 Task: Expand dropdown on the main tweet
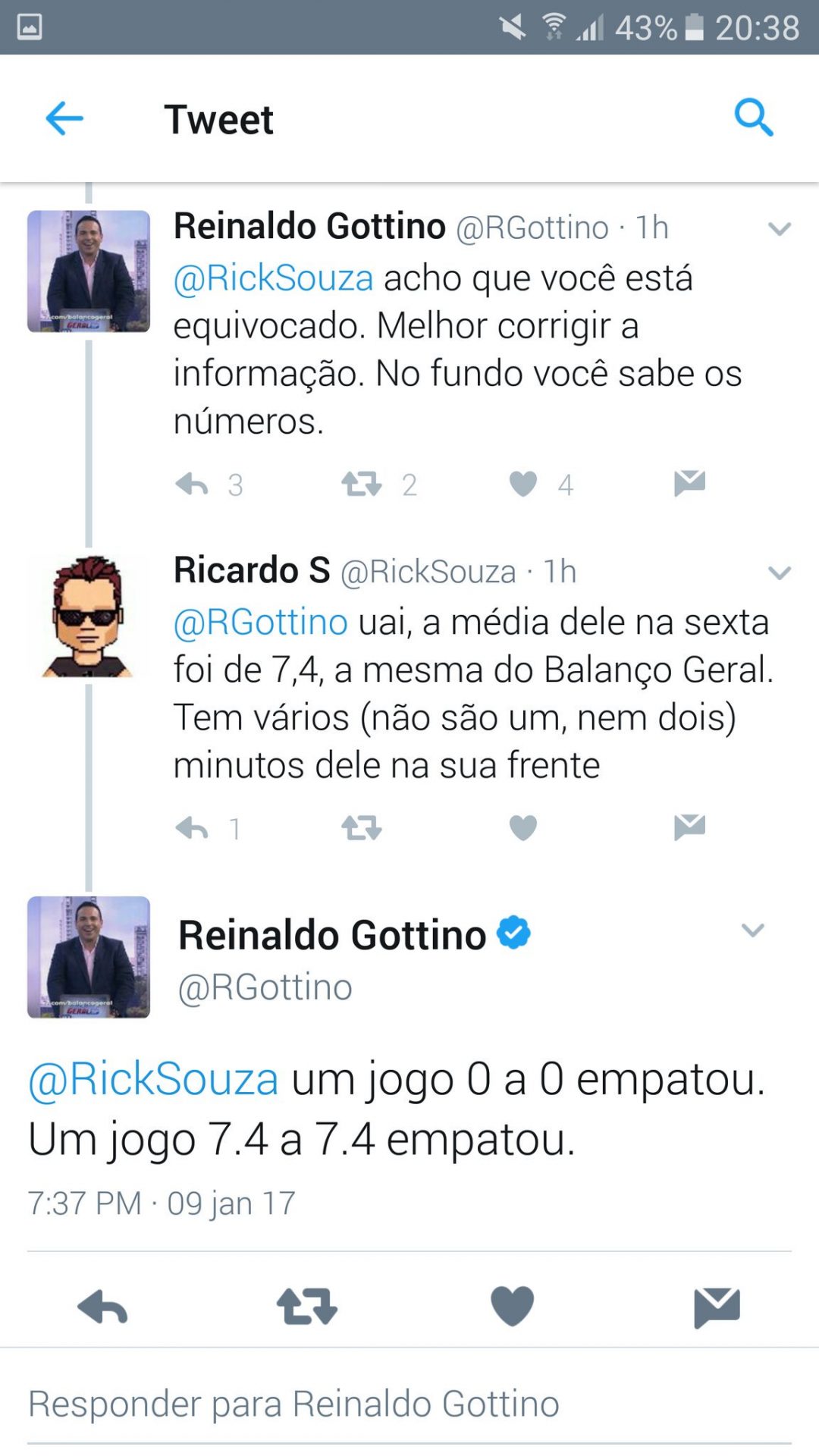752,930
